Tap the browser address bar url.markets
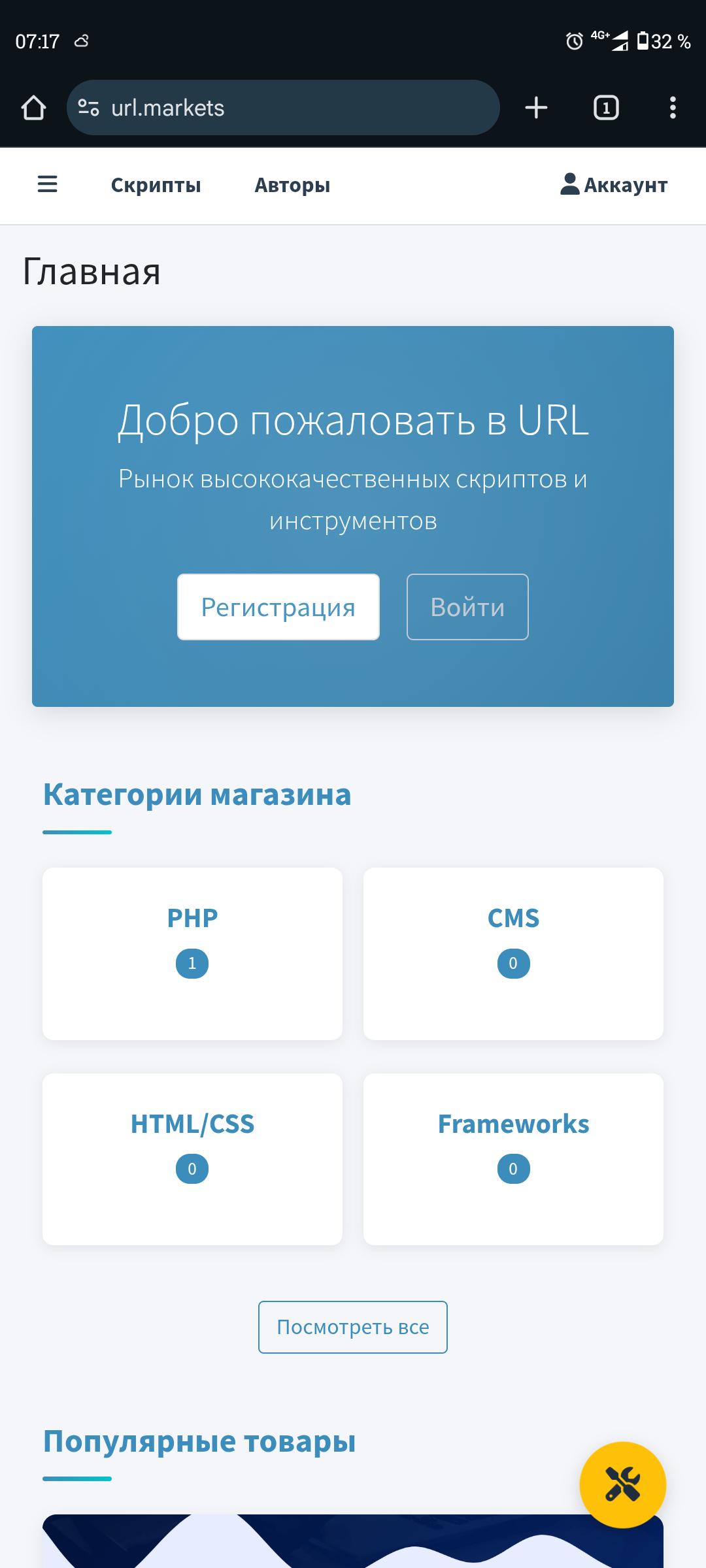The width and height of the screenshot is (706, 1568). pos(283,108)
